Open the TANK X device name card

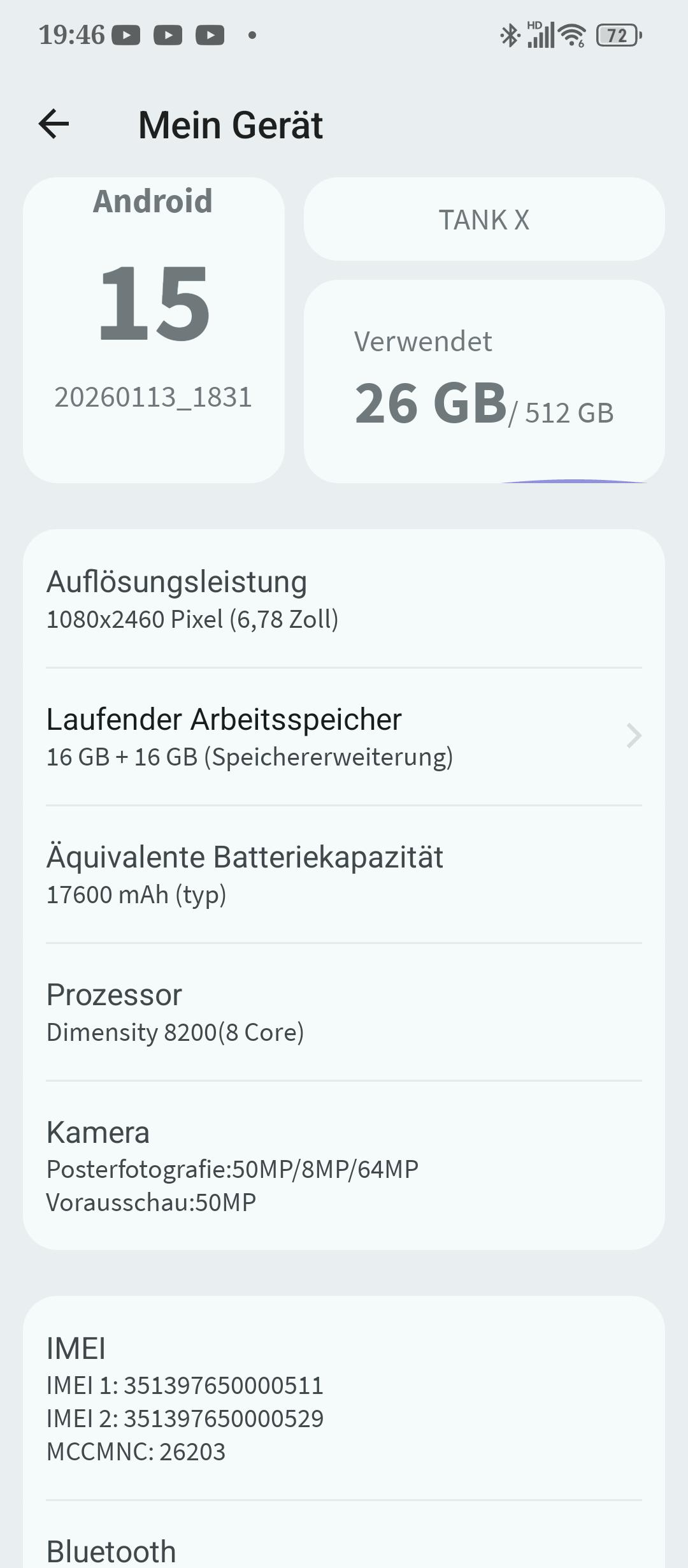484,219
